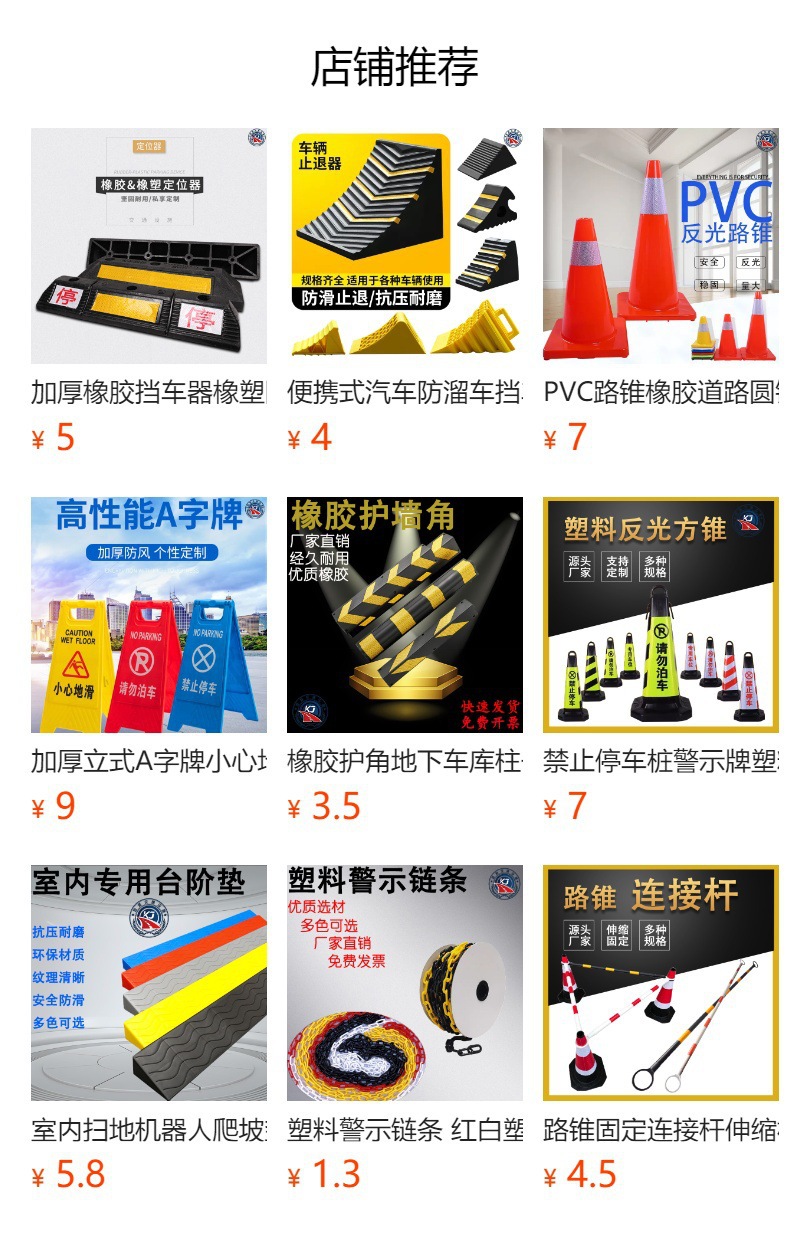Open the 室内扫地机器人爬坡 product

point(149,1029)
